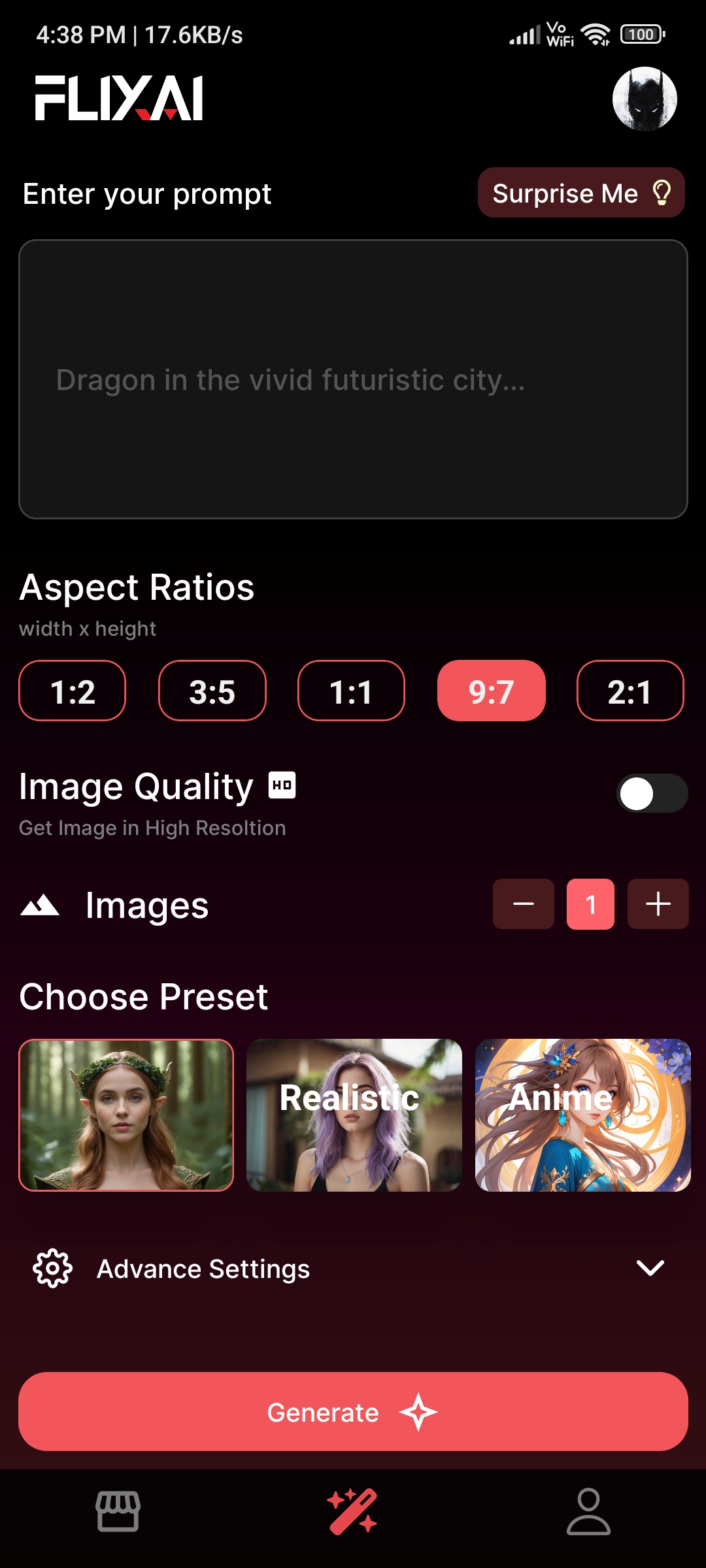This screenshot has width=706, height=1568.
Task: Switch to the 2:1 aspect ratio
Action: click(x=630, y=691)
